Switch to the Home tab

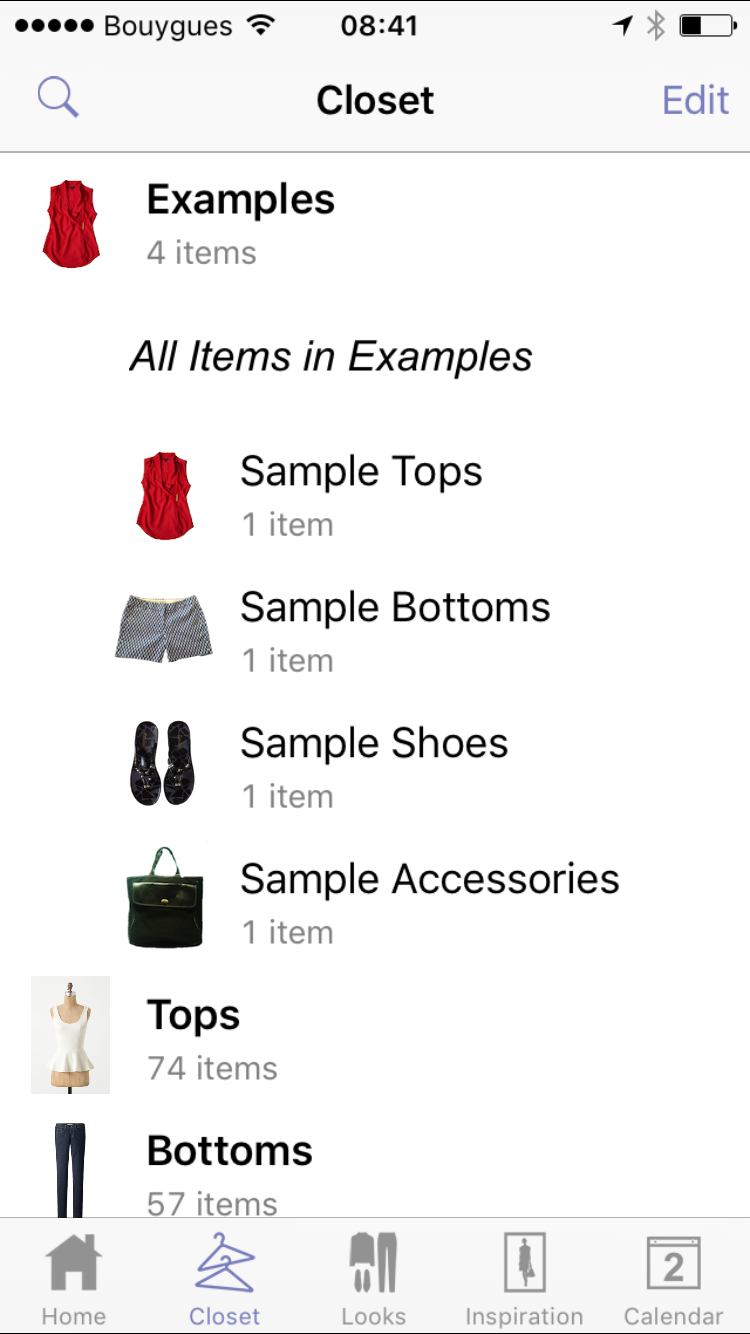[x=74, y=1279]
